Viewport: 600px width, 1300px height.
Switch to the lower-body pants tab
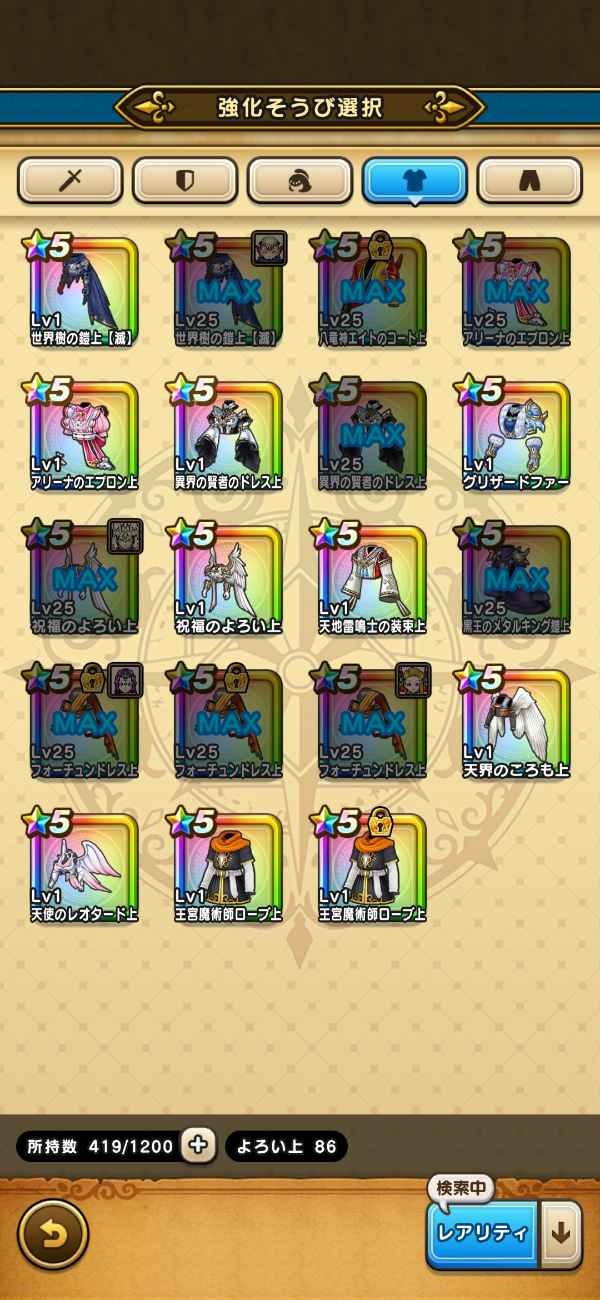coord(529,181)
